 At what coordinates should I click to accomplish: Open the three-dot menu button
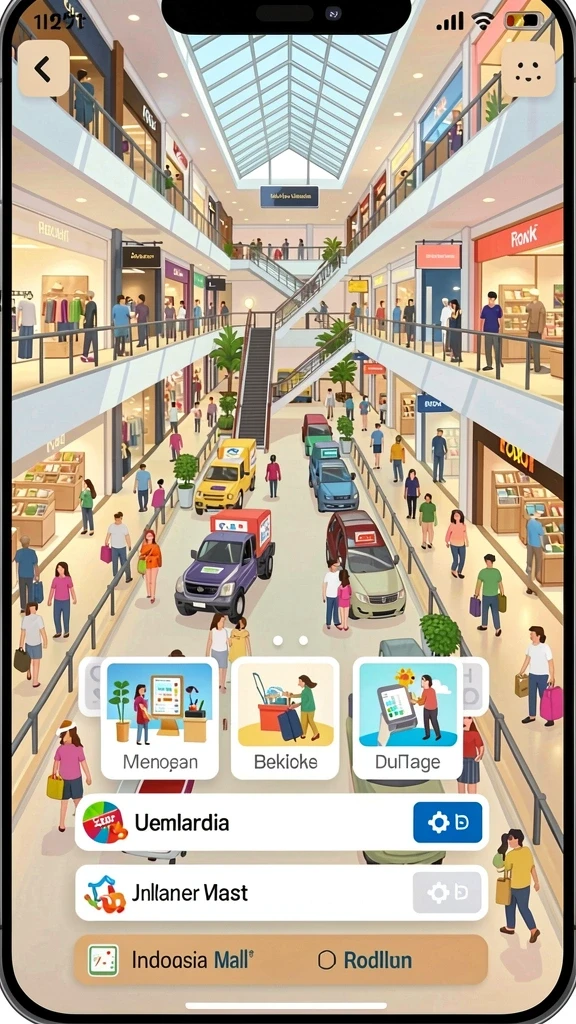tap(528, 69)
